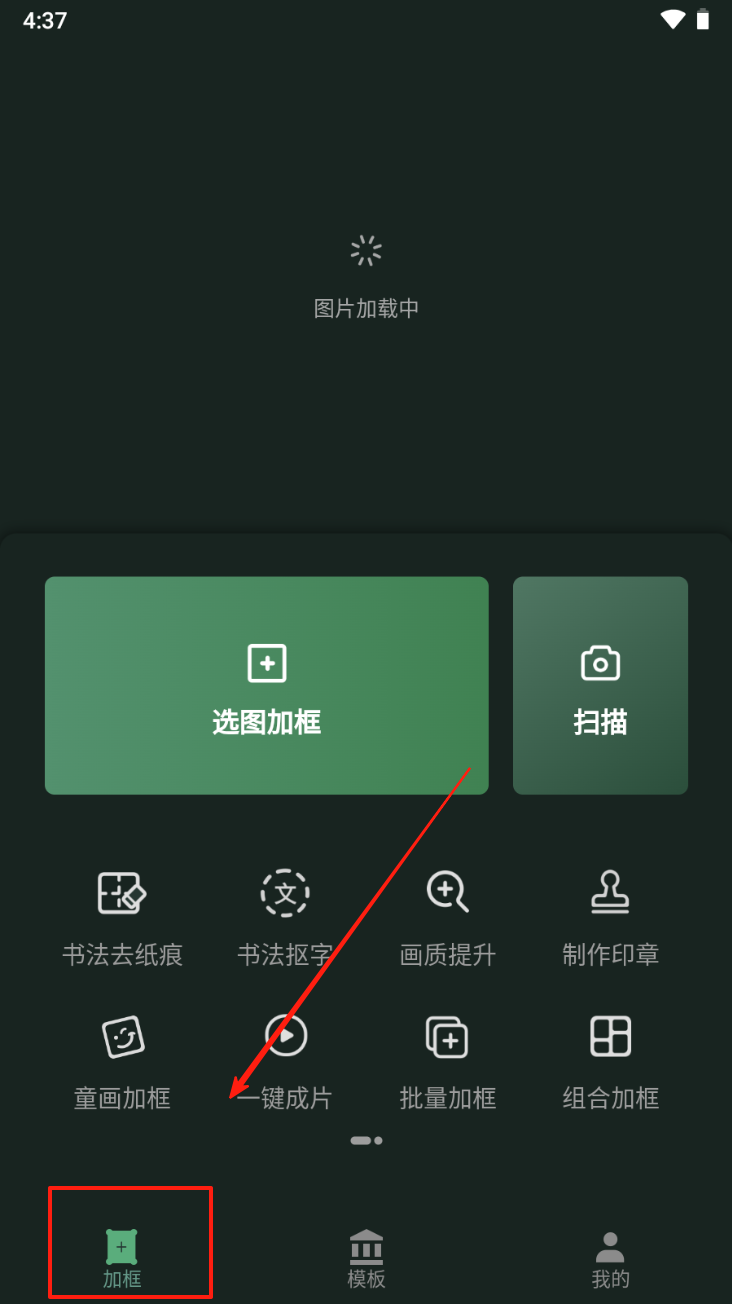This screenshot has height=1304, width=732.
Task: Open 批量加框 batch framing
Action: 447,1062
